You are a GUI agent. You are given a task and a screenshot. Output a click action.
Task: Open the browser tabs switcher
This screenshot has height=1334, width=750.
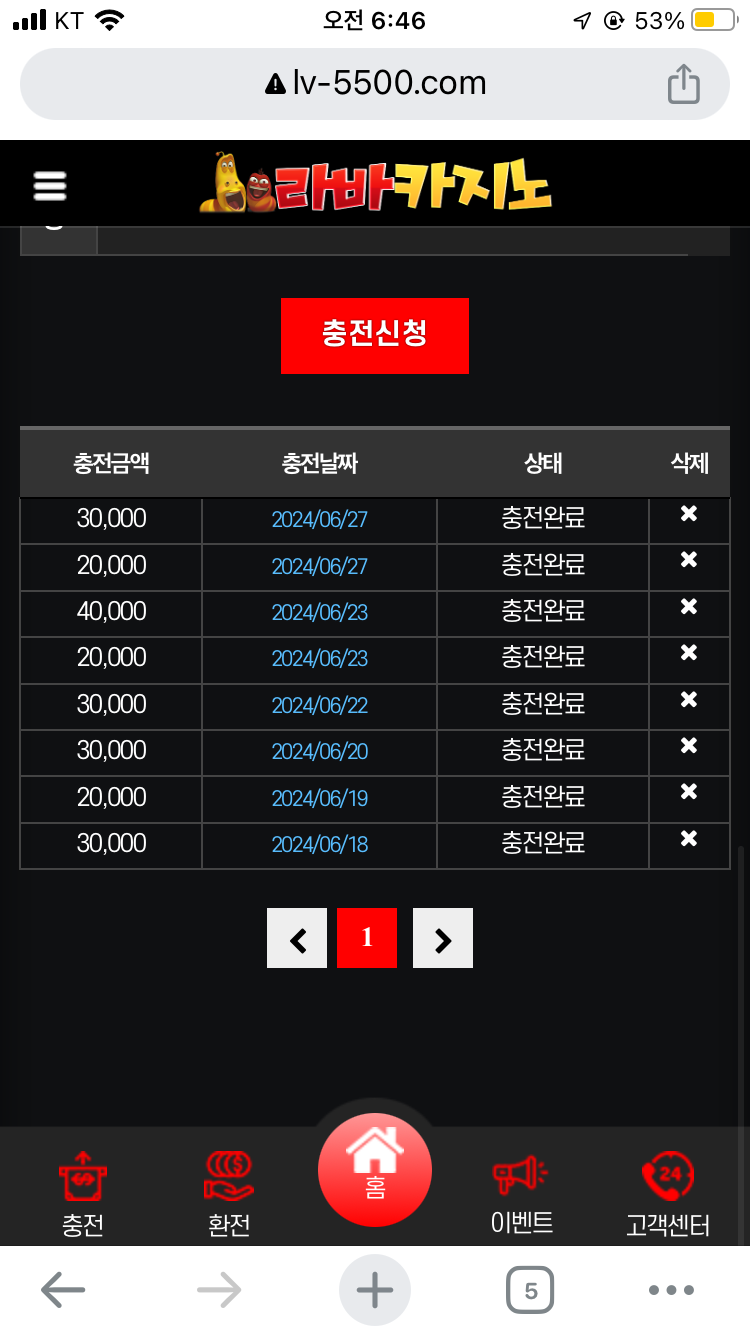[x=530, y=1290]
